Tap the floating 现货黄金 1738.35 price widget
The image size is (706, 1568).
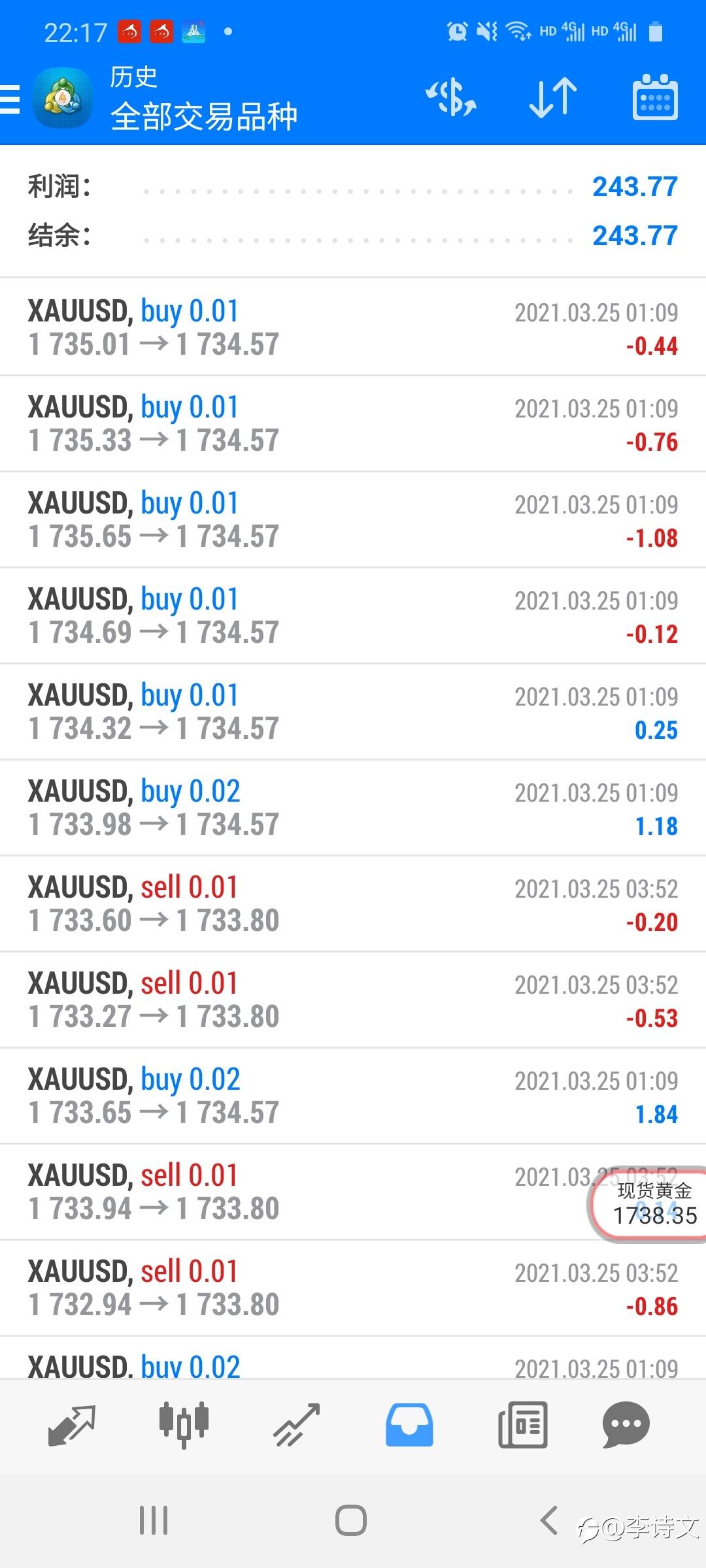(650, 1203)
